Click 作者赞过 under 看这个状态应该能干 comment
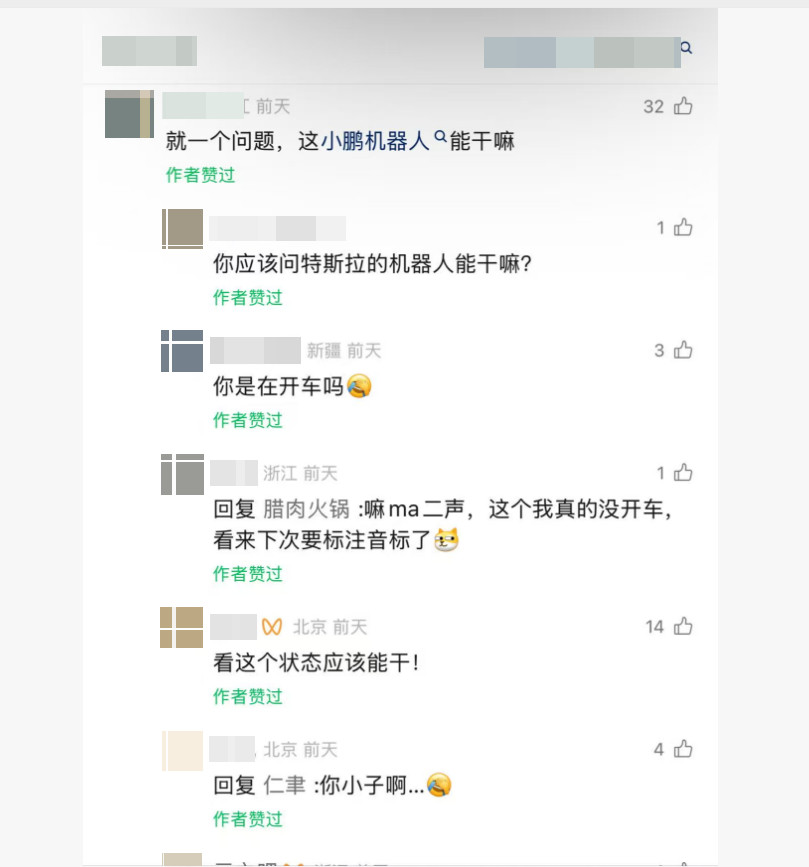This screenshot has height=867, width=809. (246, 697)
